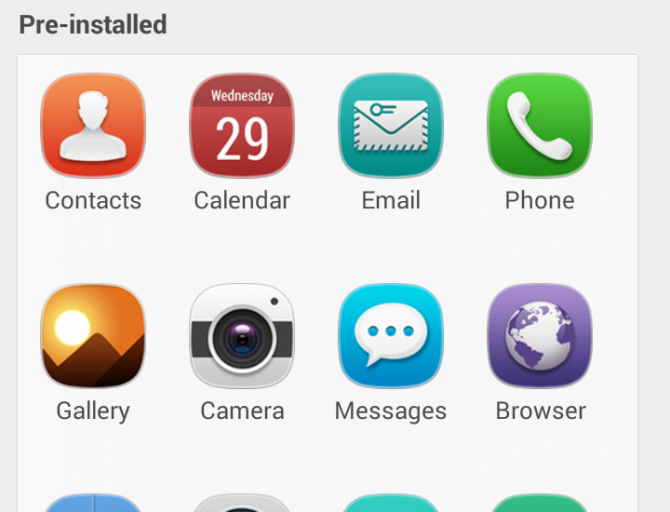Tap the Phone app icon
Viewport: 670px width, 512px height.
click(539, 126)
